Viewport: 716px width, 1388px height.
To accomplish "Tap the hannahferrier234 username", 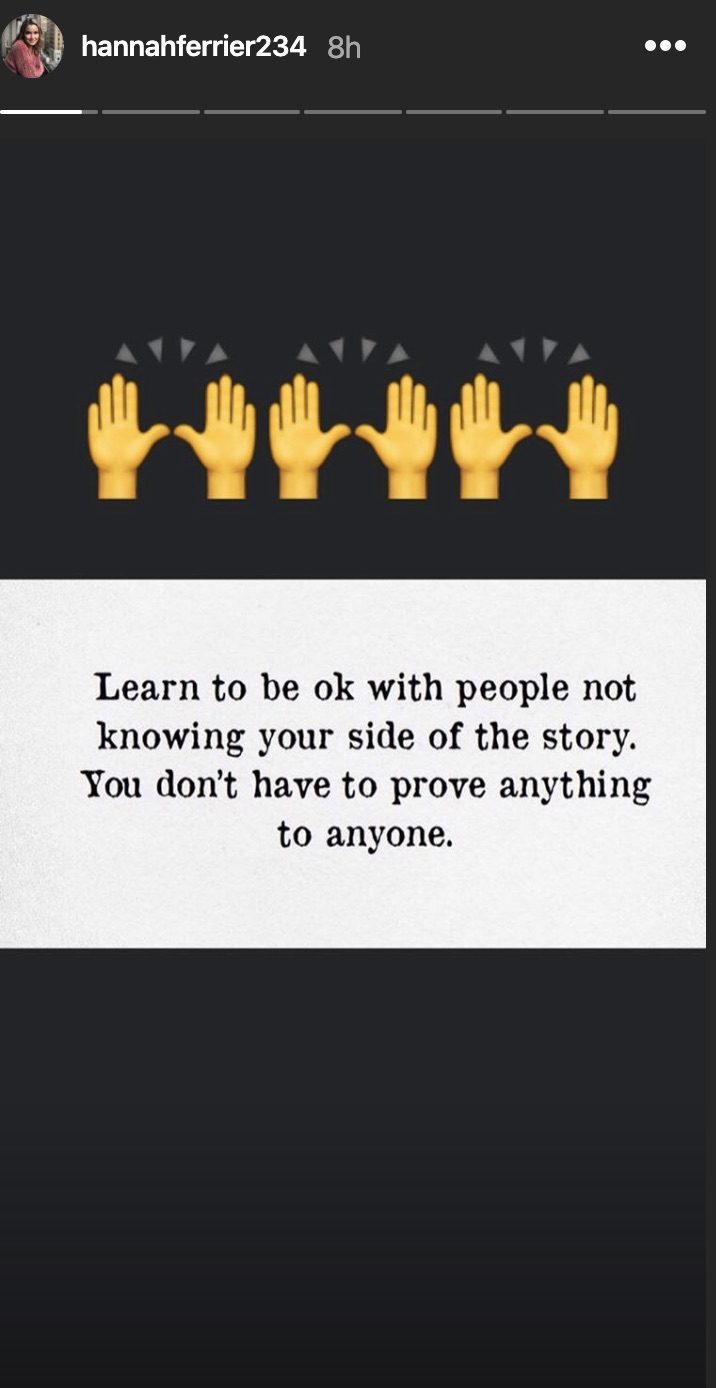I will tap(193, 46).
